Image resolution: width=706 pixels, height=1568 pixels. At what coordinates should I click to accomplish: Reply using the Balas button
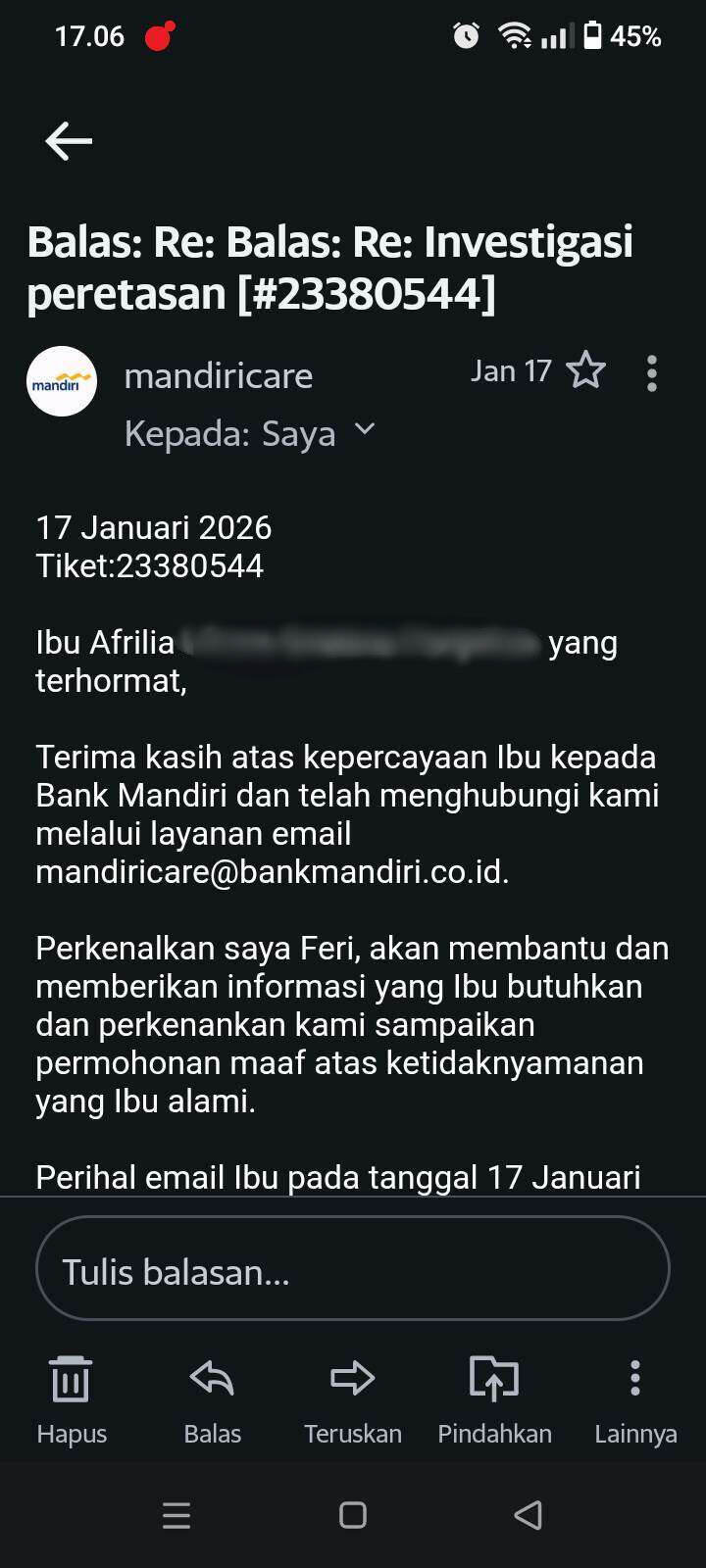(212, 1398)
